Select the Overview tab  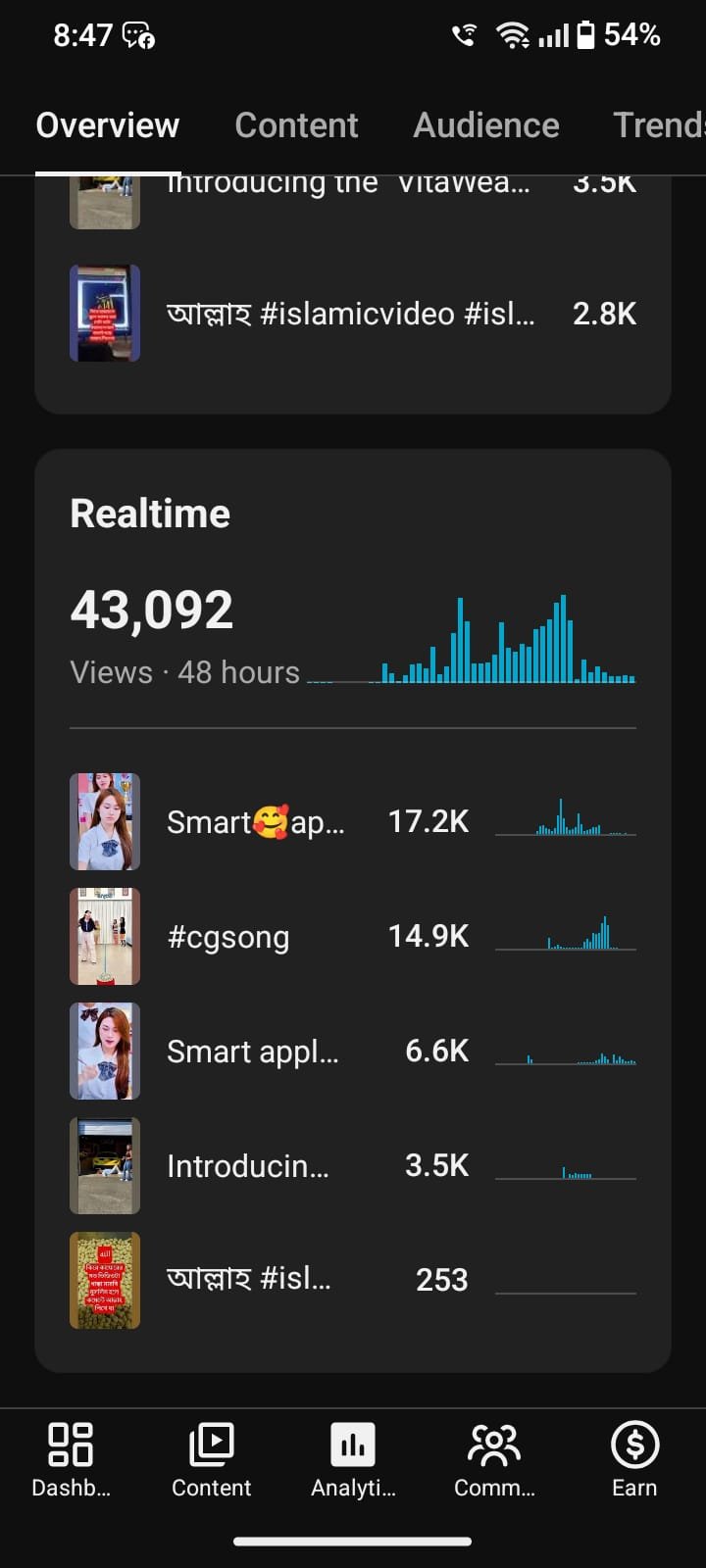[x=108, y=125]
